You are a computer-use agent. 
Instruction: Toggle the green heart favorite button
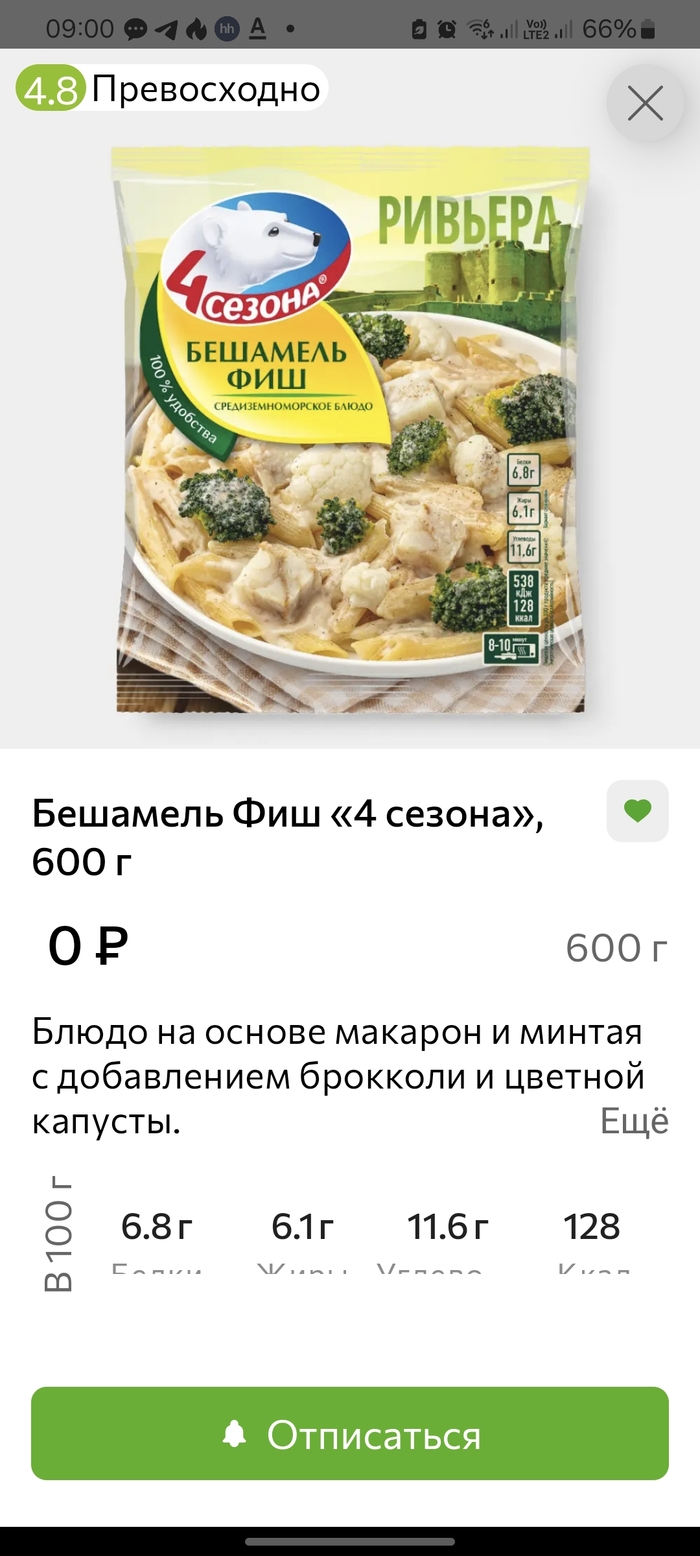[x=637, y=811]
